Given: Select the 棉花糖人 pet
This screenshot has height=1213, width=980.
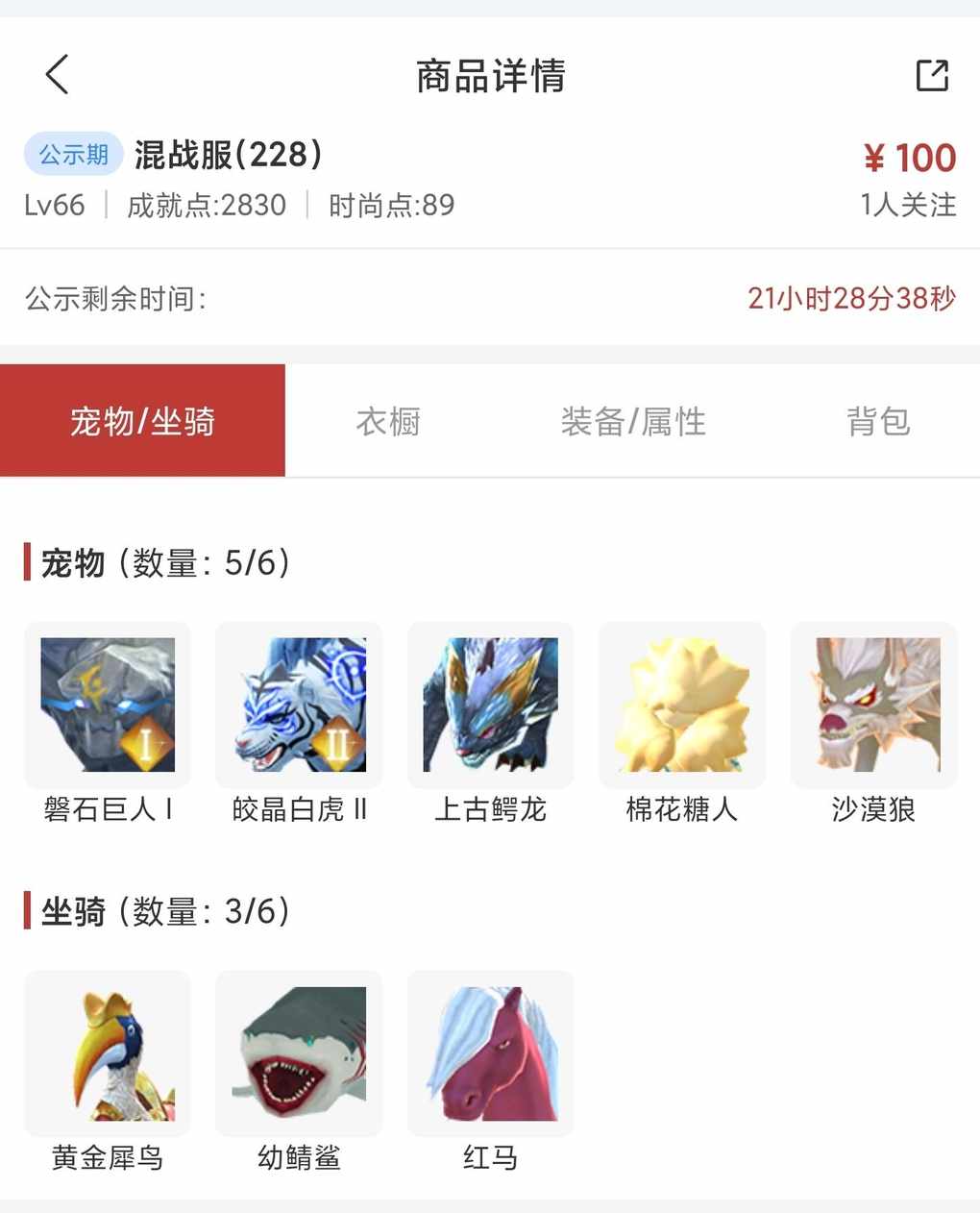Looking at the screenshot, I should pos(682,706).
